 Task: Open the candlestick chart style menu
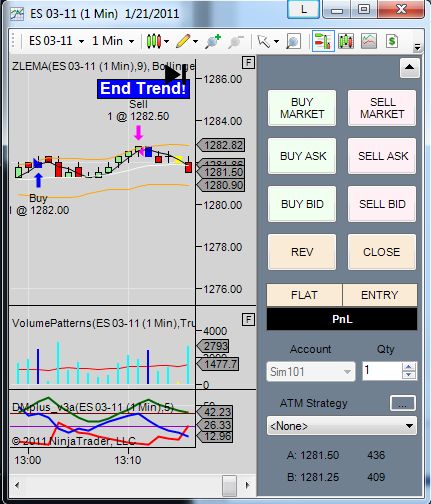tap(158, 41)
